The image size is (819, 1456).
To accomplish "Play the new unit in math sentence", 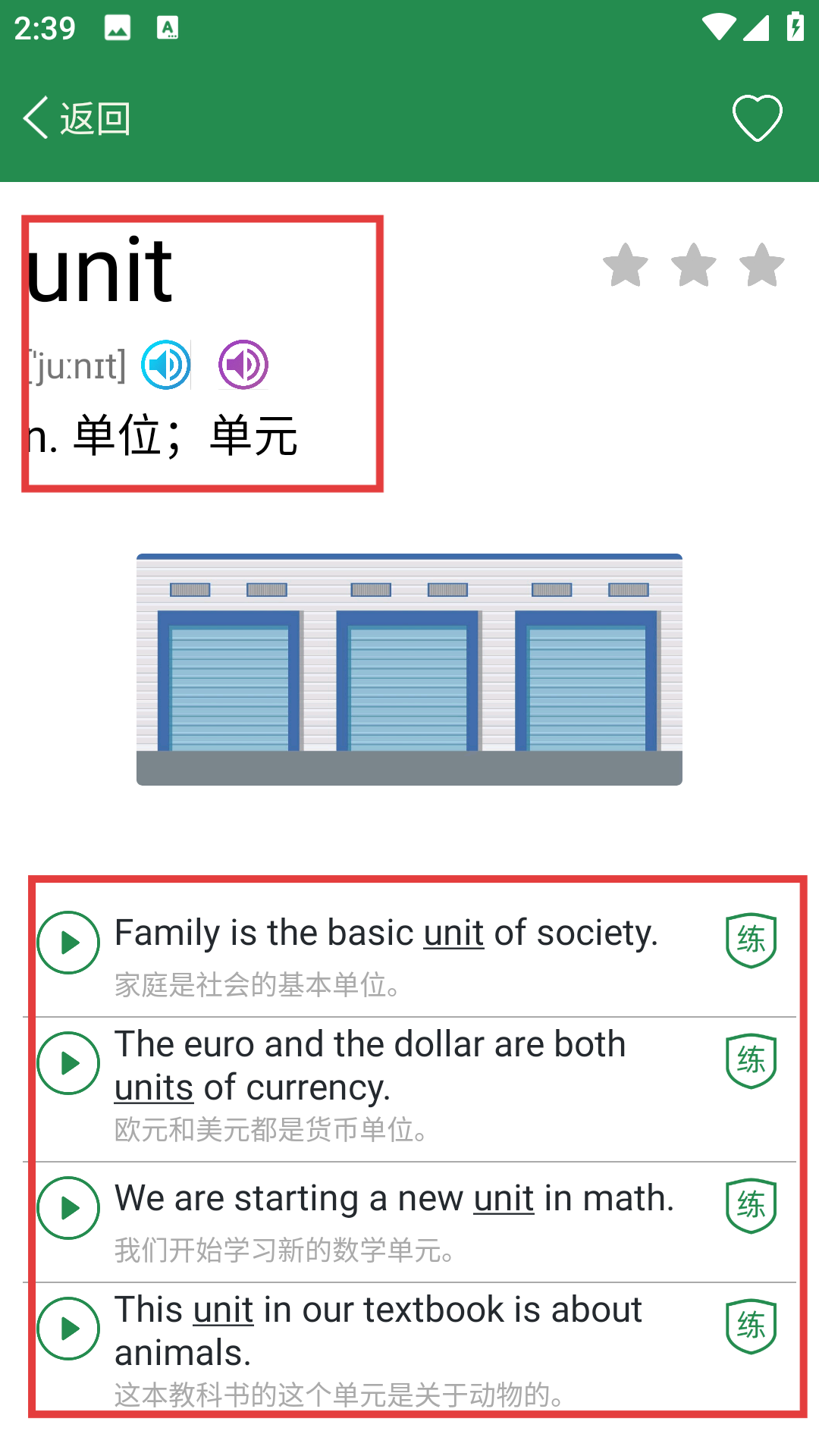I will (68, 1207).
